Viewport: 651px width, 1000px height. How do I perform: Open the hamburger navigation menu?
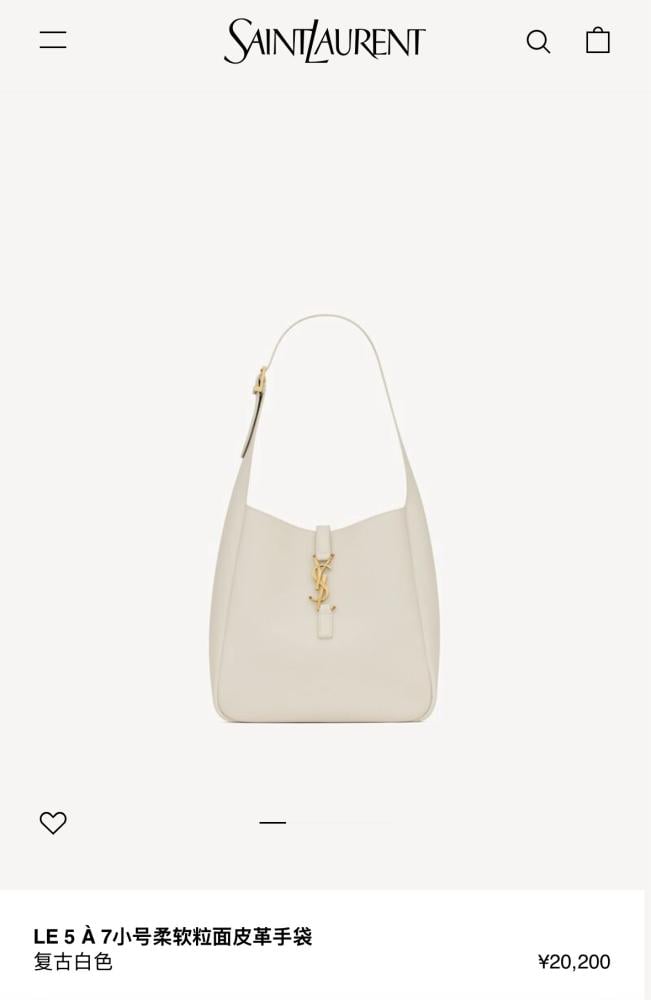point(53,40)
